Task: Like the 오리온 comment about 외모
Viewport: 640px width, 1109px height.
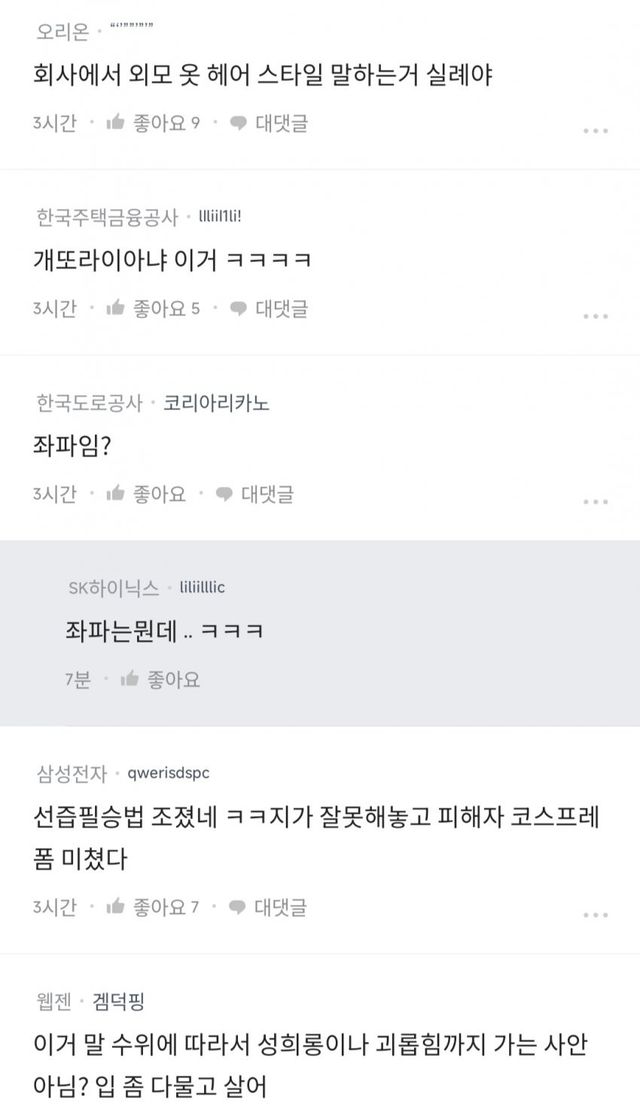Action: point(153,124)
